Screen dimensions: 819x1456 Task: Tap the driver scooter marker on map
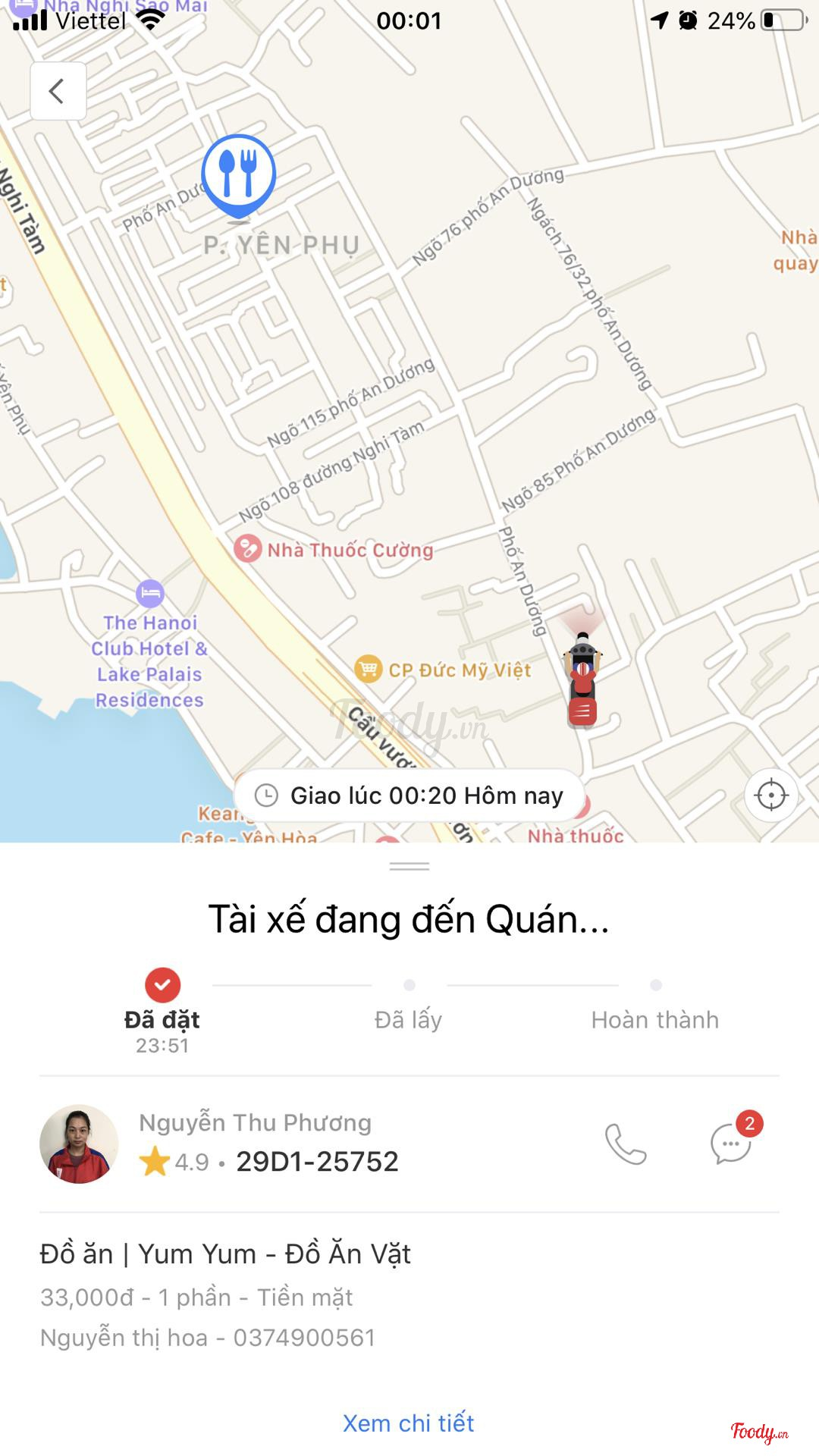(x=582, y=680)
